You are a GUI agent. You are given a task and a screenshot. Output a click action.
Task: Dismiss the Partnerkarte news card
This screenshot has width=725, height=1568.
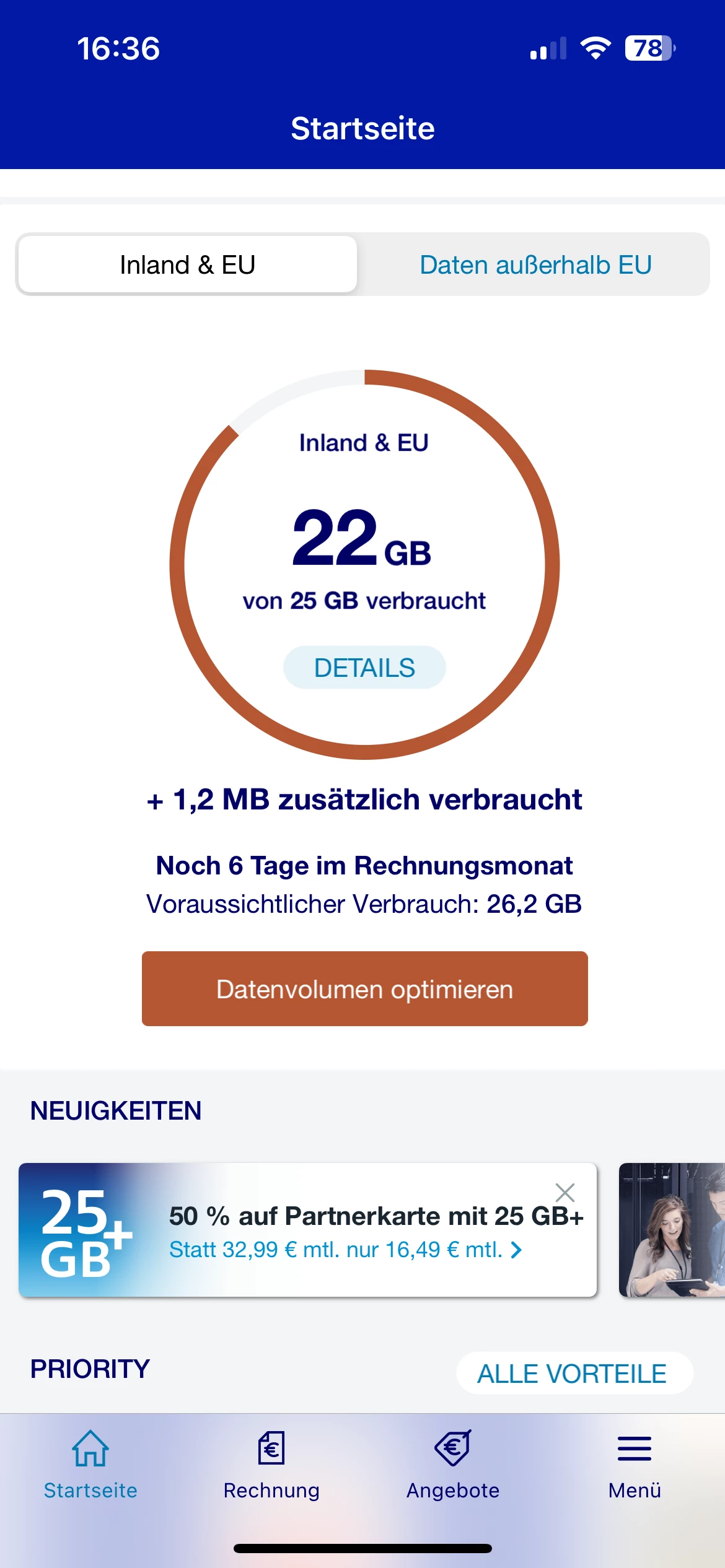point(565,1192)
